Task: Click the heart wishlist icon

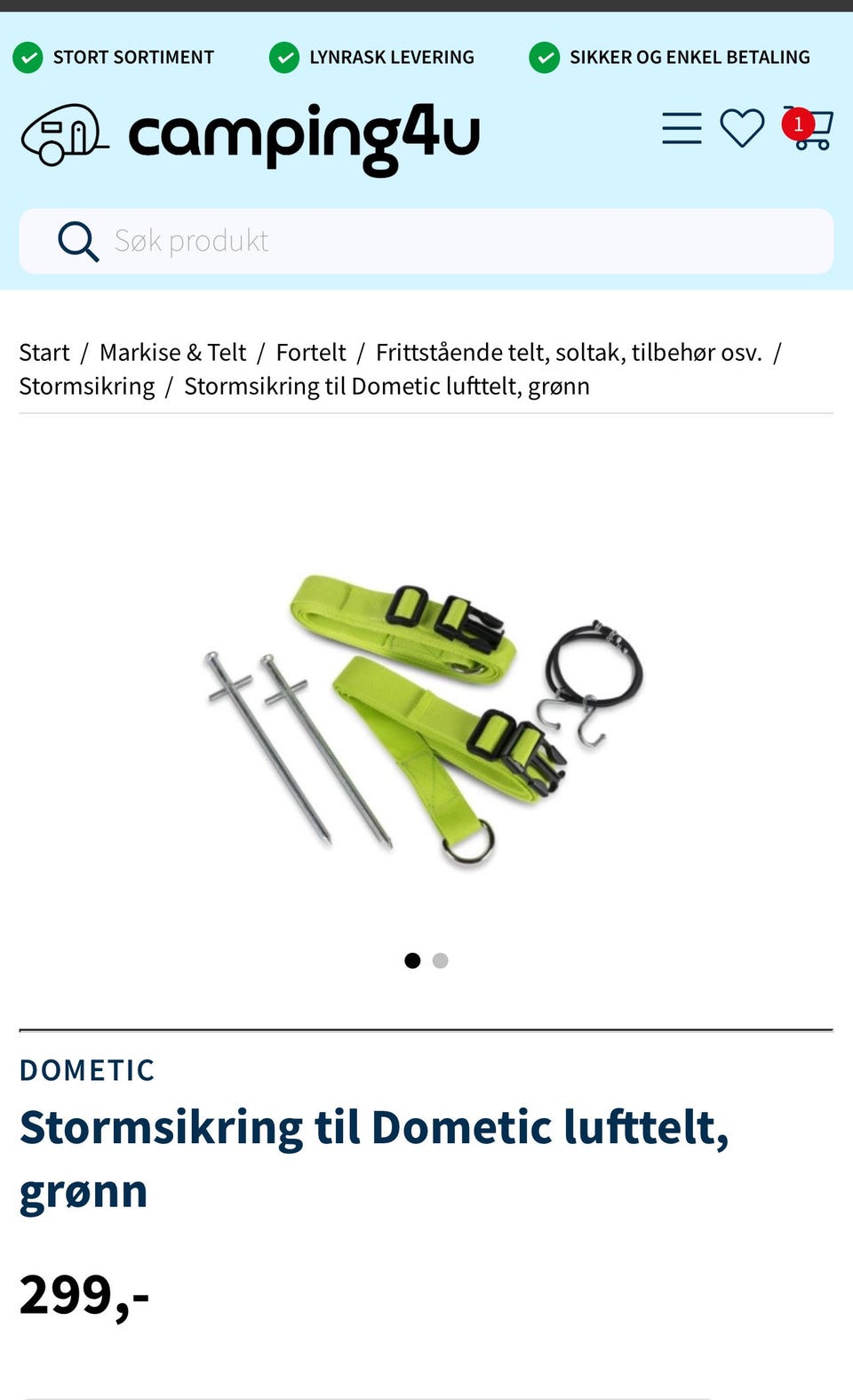Action: coord(743,130)
